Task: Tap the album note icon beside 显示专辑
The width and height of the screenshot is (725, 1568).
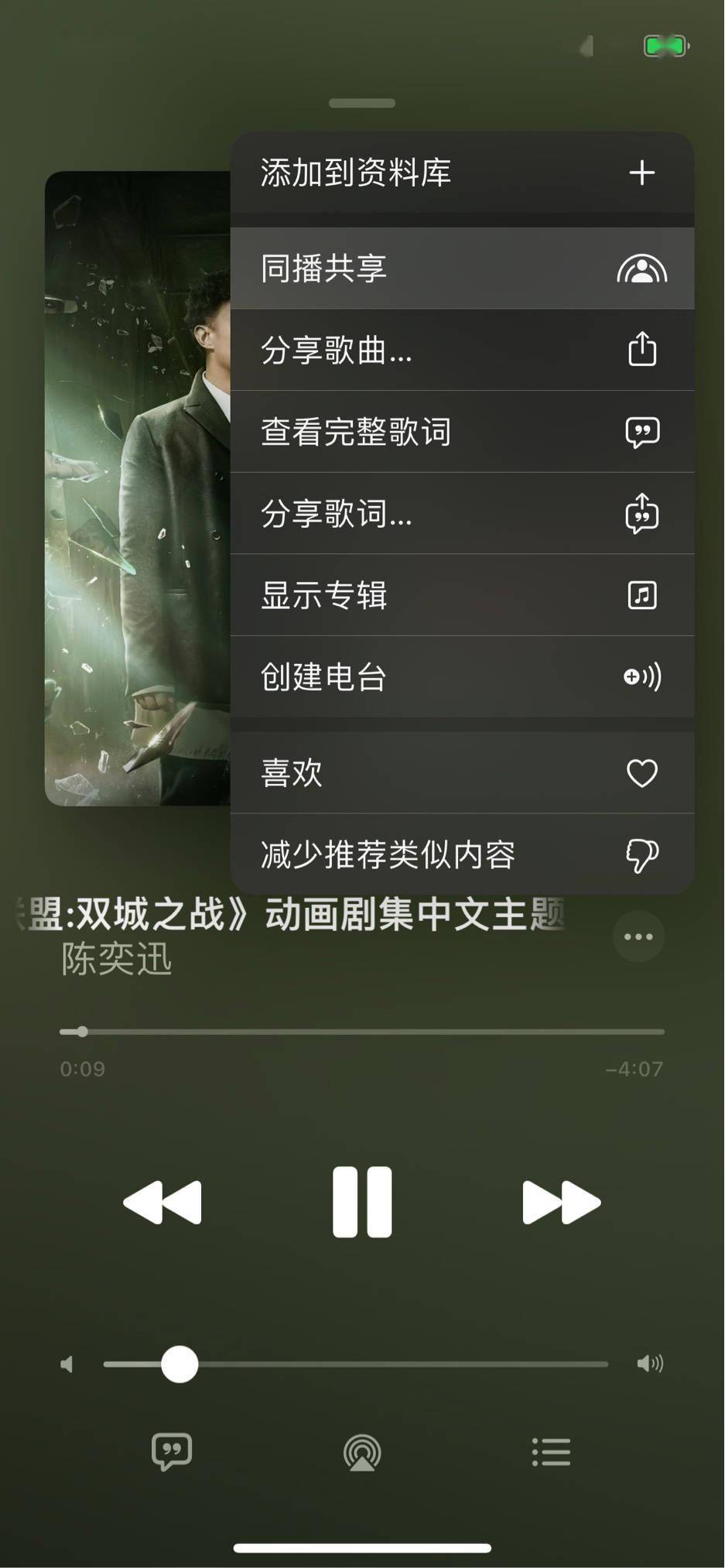Action: 642,595
